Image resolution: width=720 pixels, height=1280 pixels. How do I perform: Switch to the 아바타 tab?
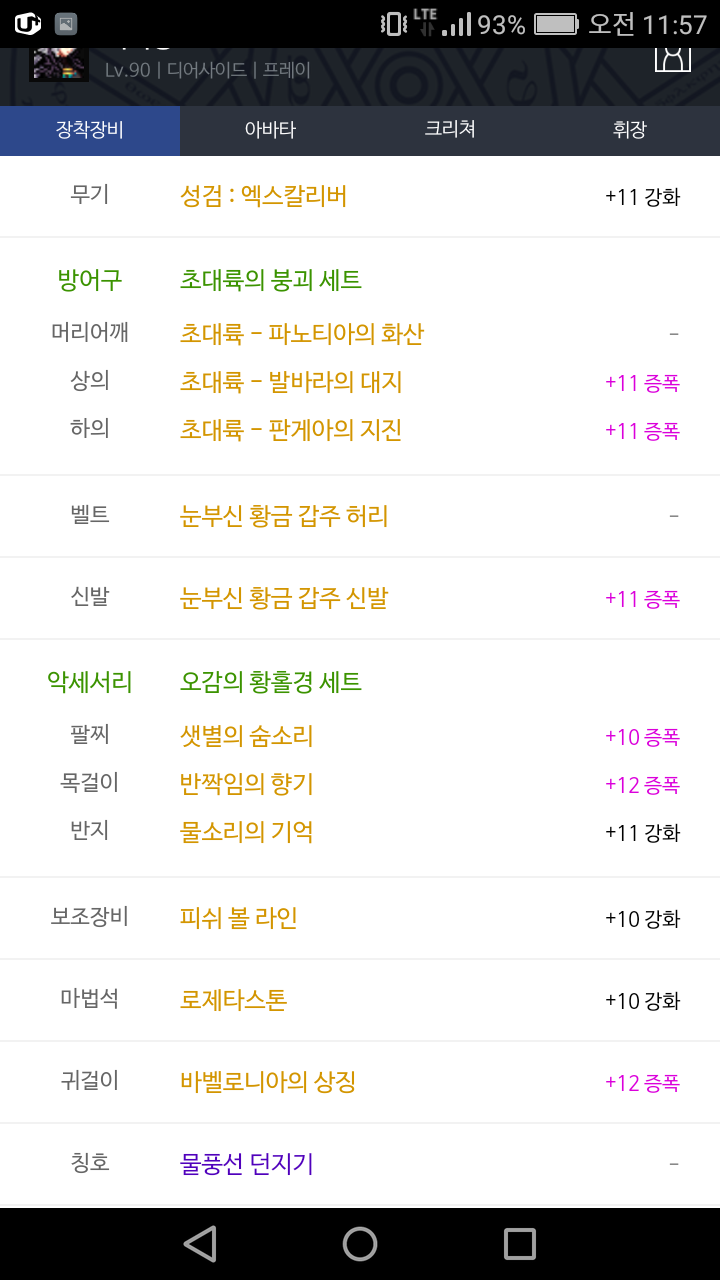pyautogui.click(x=270, y=130)
